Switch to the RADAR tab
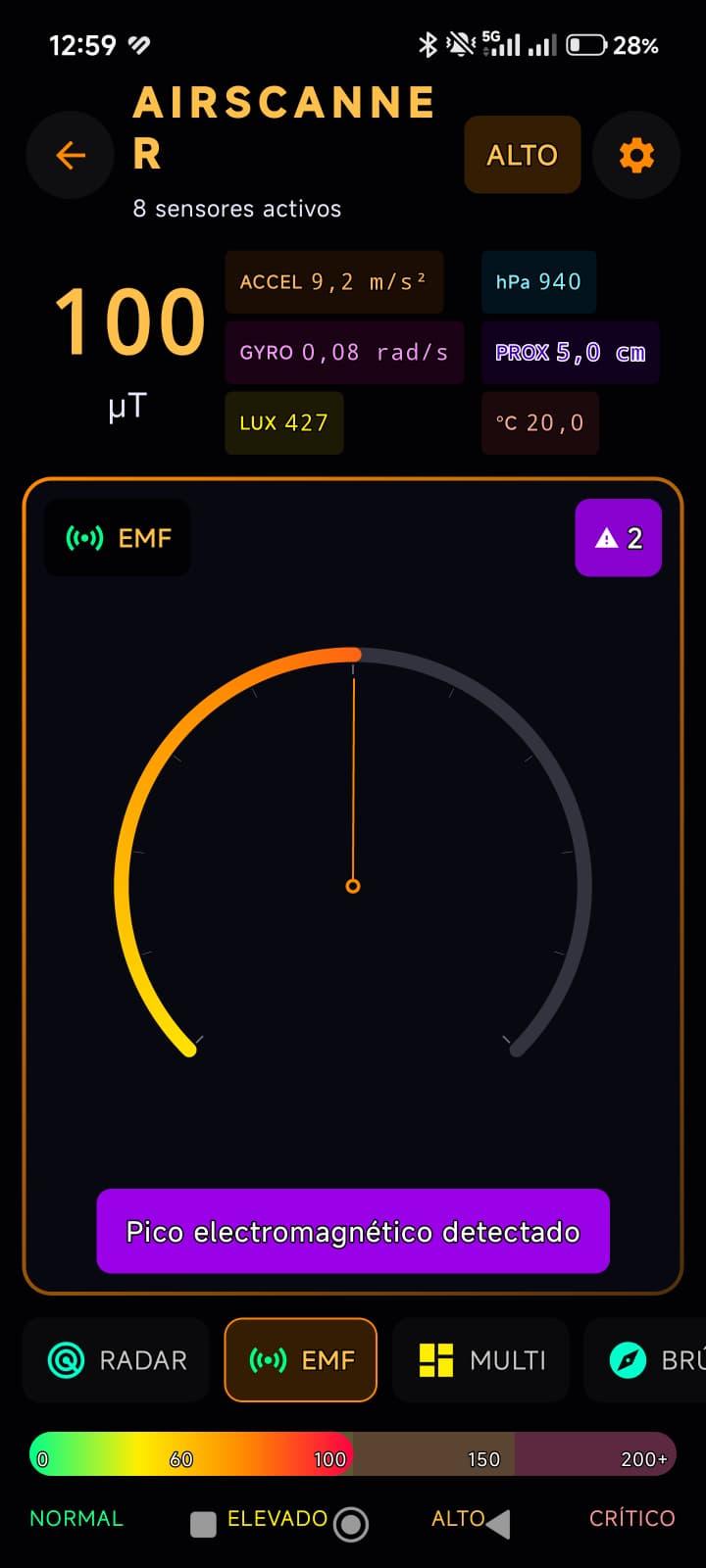 point(117,1360)
